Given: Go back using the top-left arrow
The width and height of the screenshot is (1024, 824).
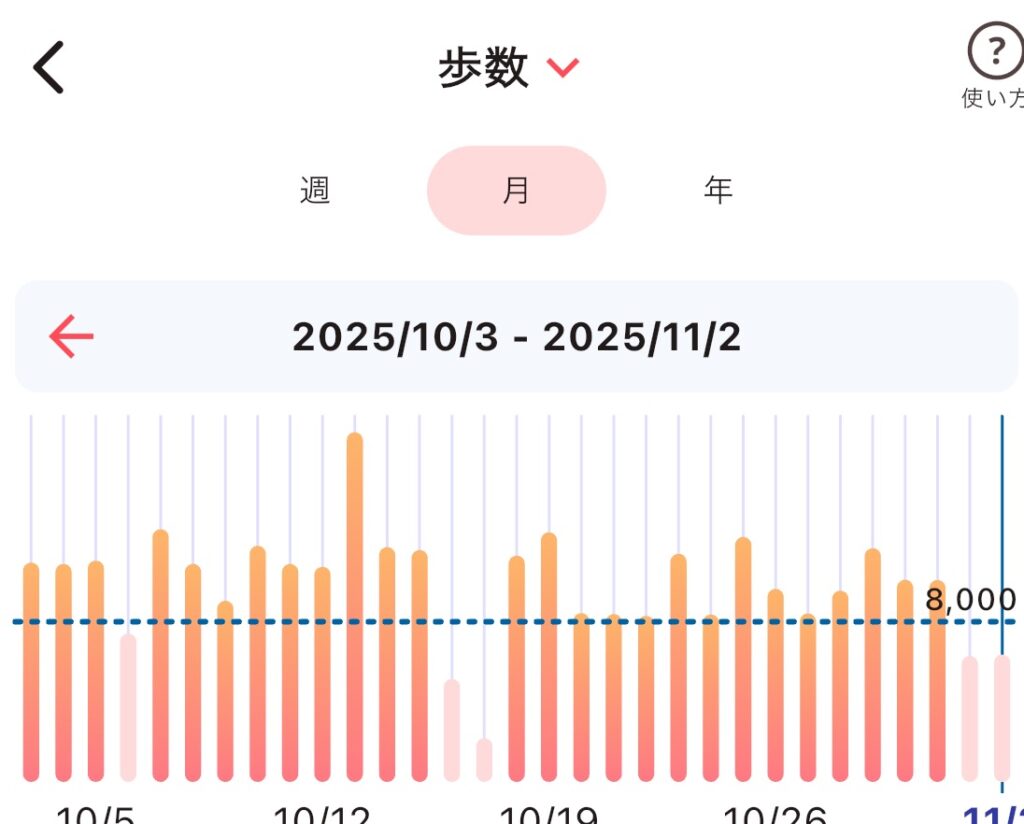Looking at the screenshot, I should 48,68.
